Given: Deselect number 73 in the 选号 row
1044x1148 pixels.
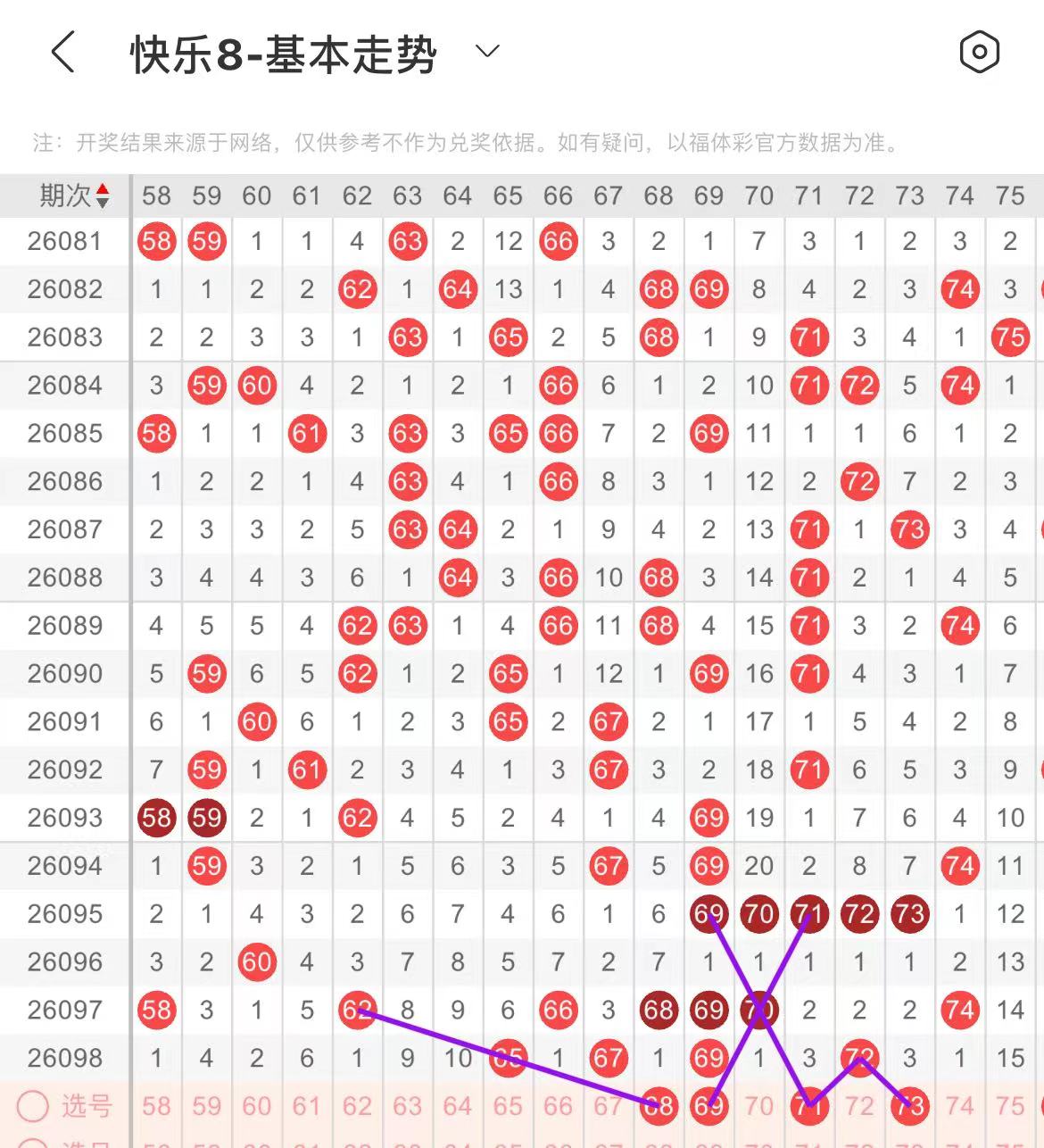Looking at the screenshot, I should tap(909, 1106).
